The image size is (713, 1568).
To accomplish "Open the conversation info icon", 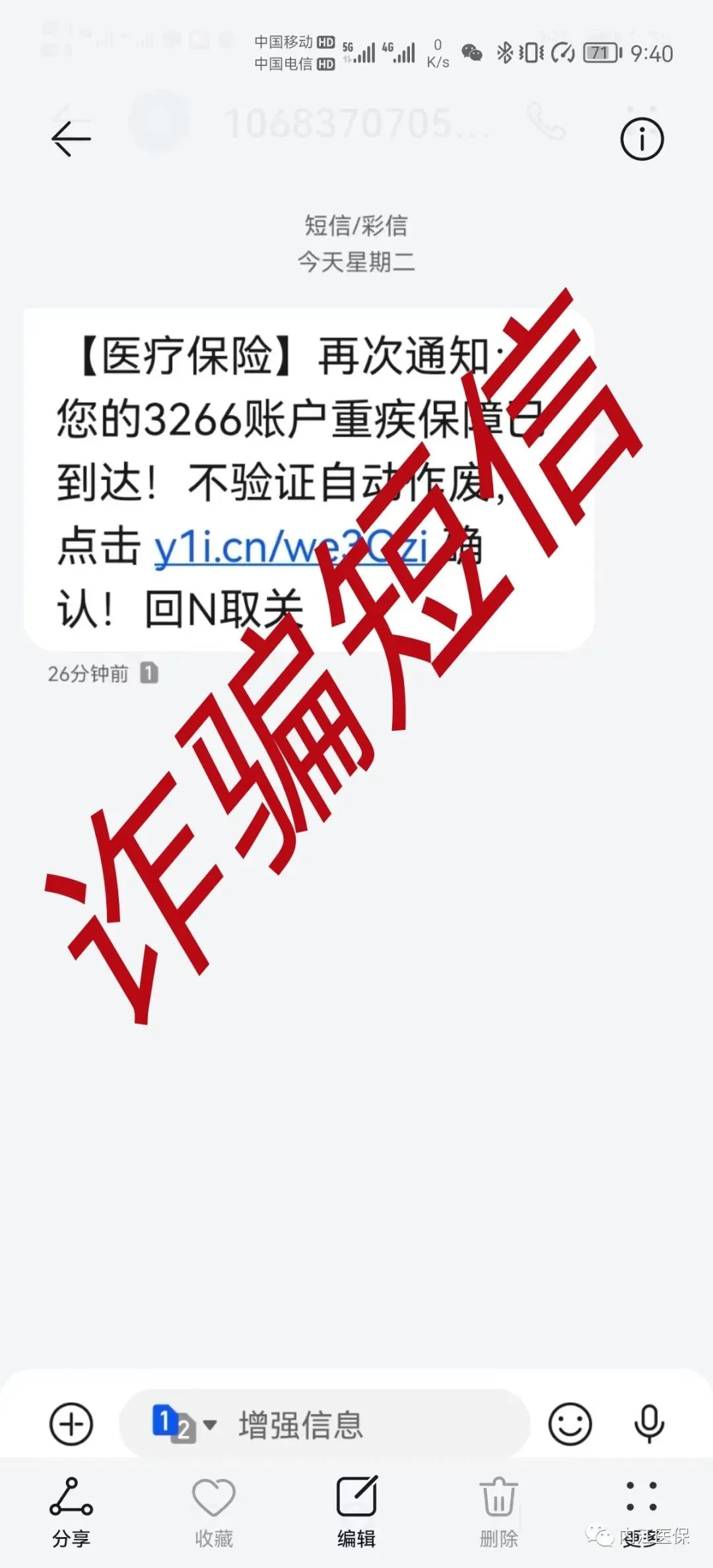I will click(x=642, y=139).
